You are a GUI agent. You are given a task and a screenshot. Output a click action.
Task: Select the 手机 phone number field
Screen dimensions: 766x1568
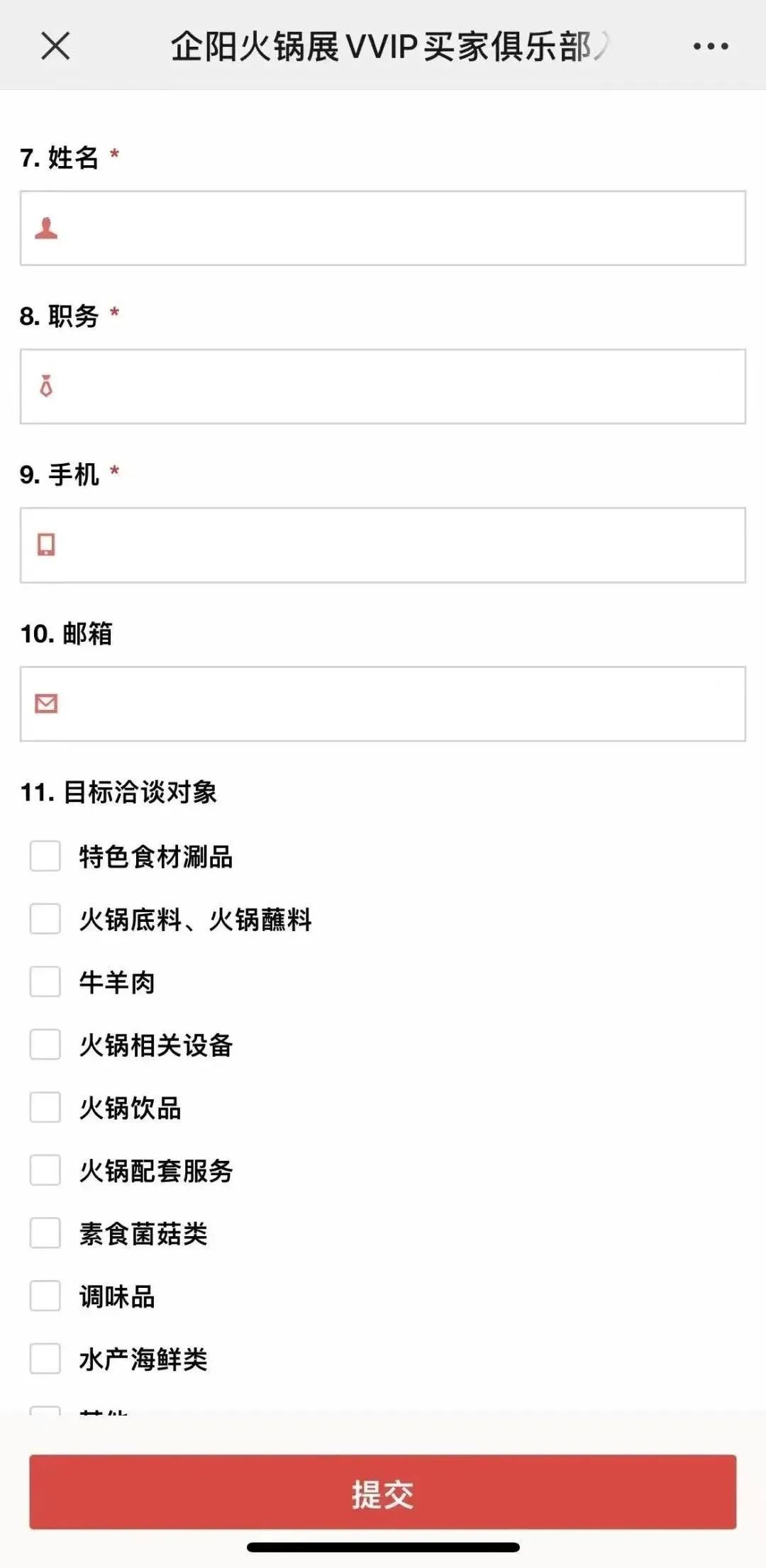(x=383, y=545)
